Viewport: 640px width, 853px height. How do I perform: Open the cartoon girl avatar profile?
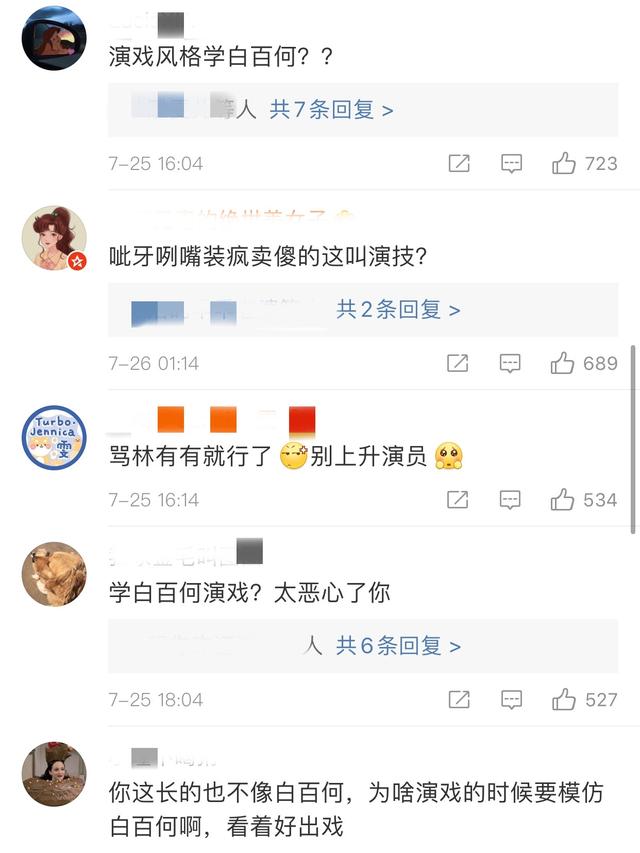(x=54, y=238)
